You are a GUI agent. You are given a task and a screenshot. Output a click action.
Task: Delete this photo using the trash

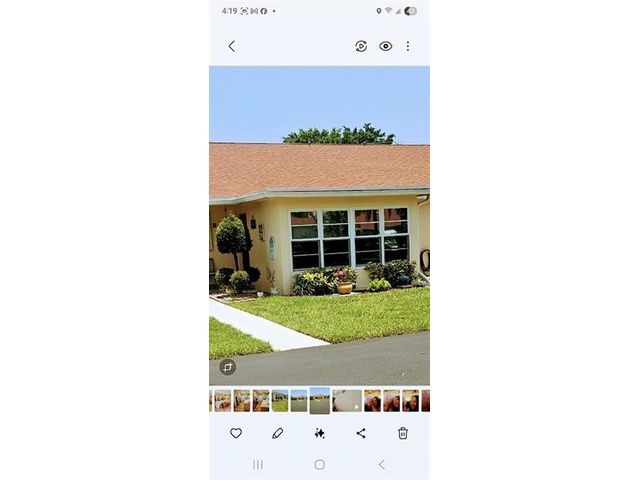pyautogui.click(x=403, y=433)
